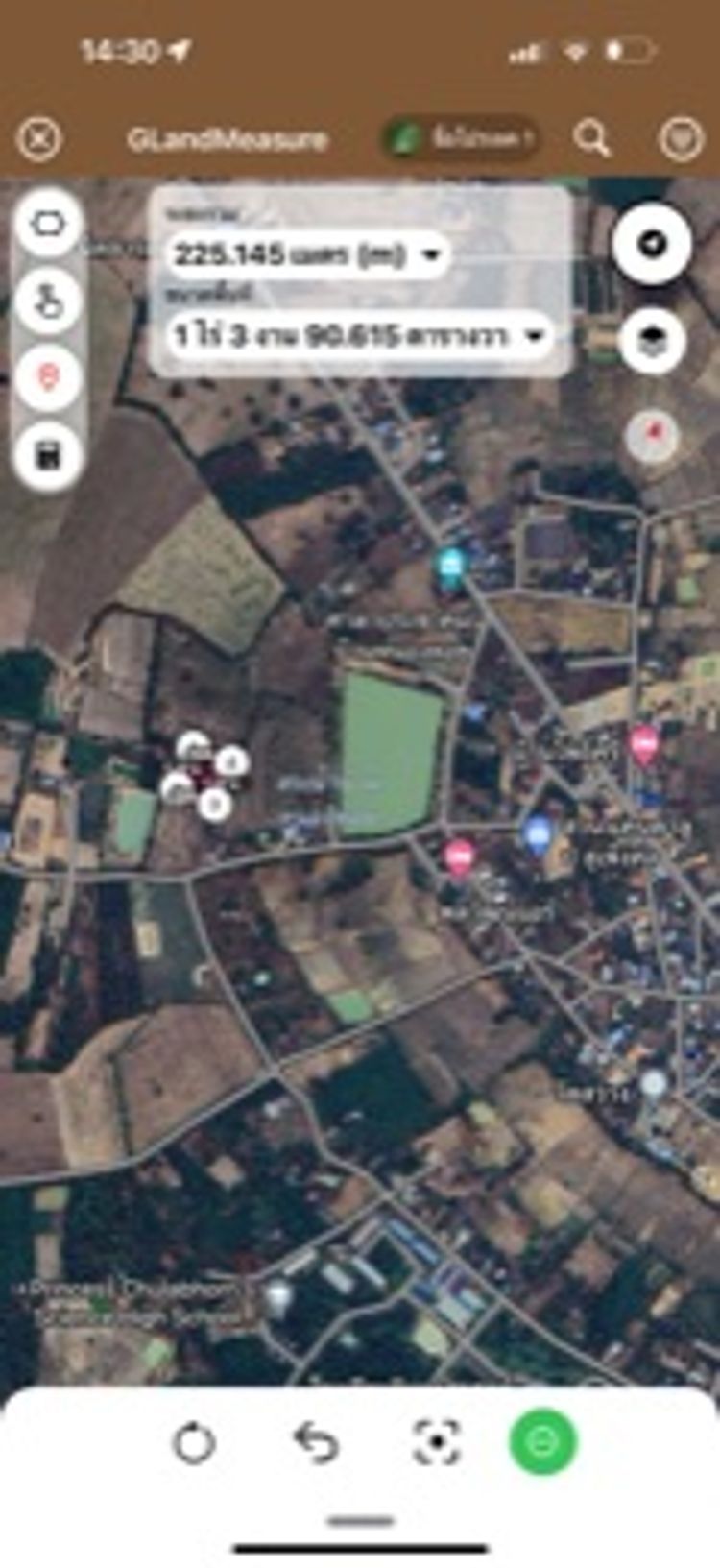Undo the last plotted point

pos(316,1442)
